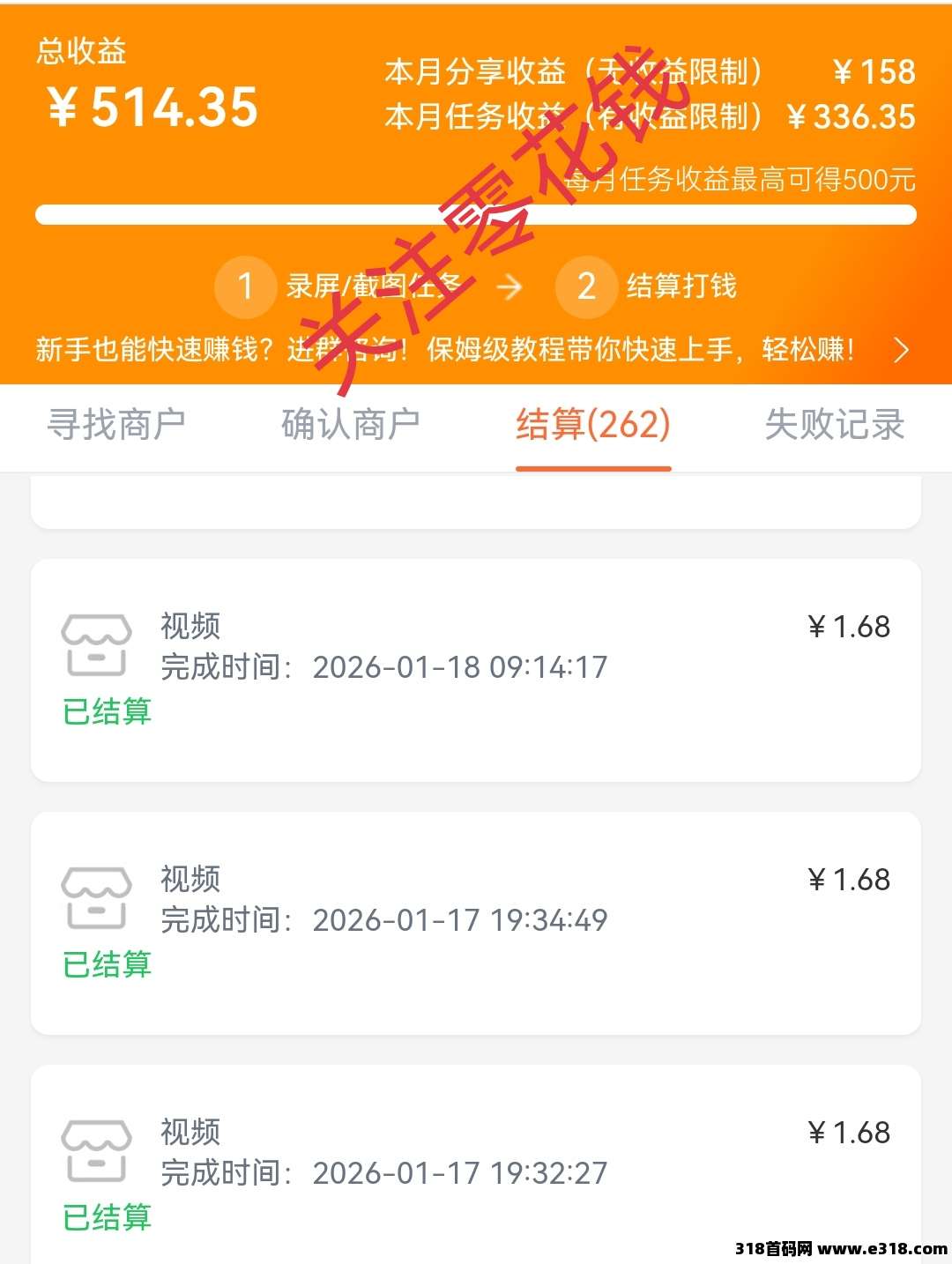
Task: Select the 结算(262) tab
Action: (x=593, y=425)
